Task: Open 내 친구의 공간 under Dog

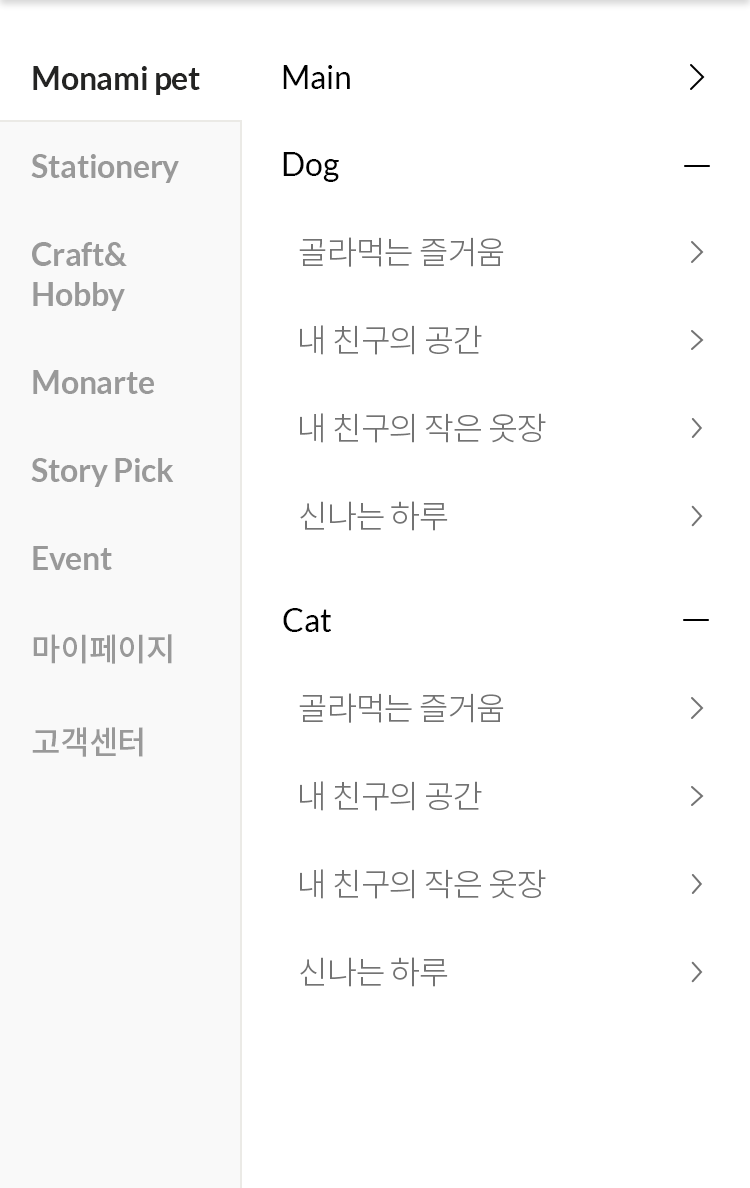Action: (x=500, y=341)
